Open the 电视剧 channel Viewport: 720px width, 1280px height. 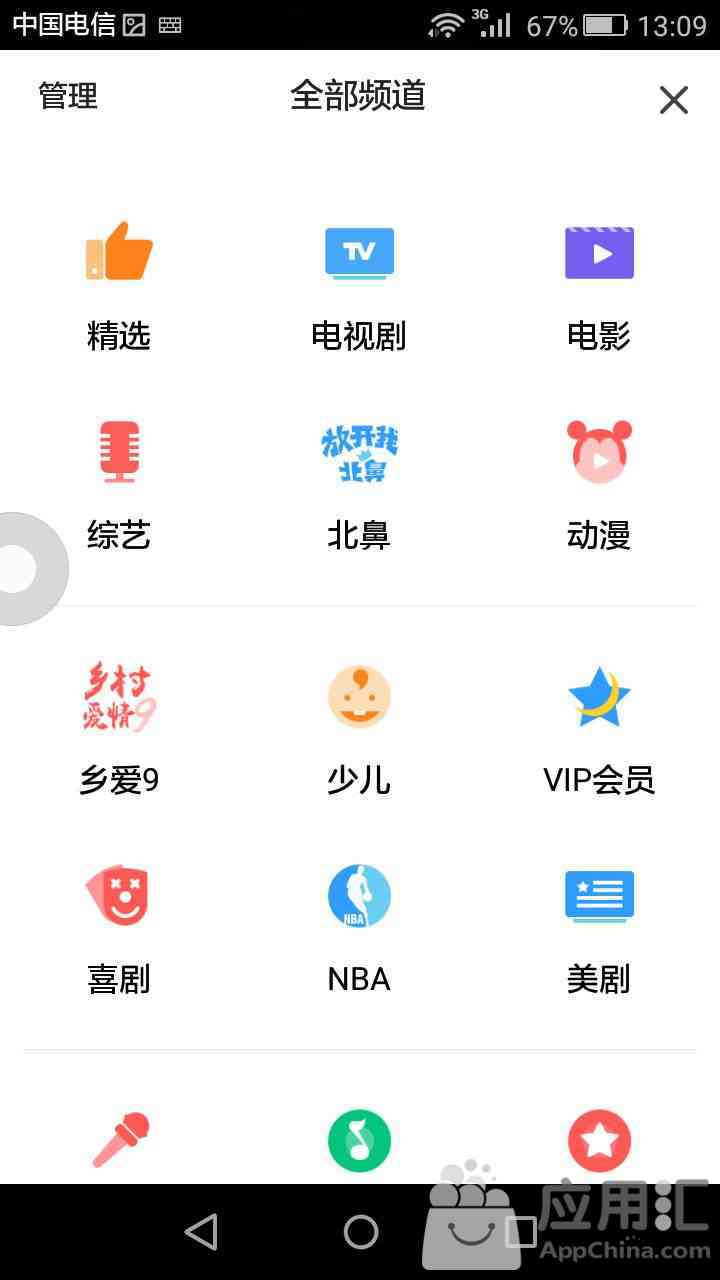coord(359,286)
